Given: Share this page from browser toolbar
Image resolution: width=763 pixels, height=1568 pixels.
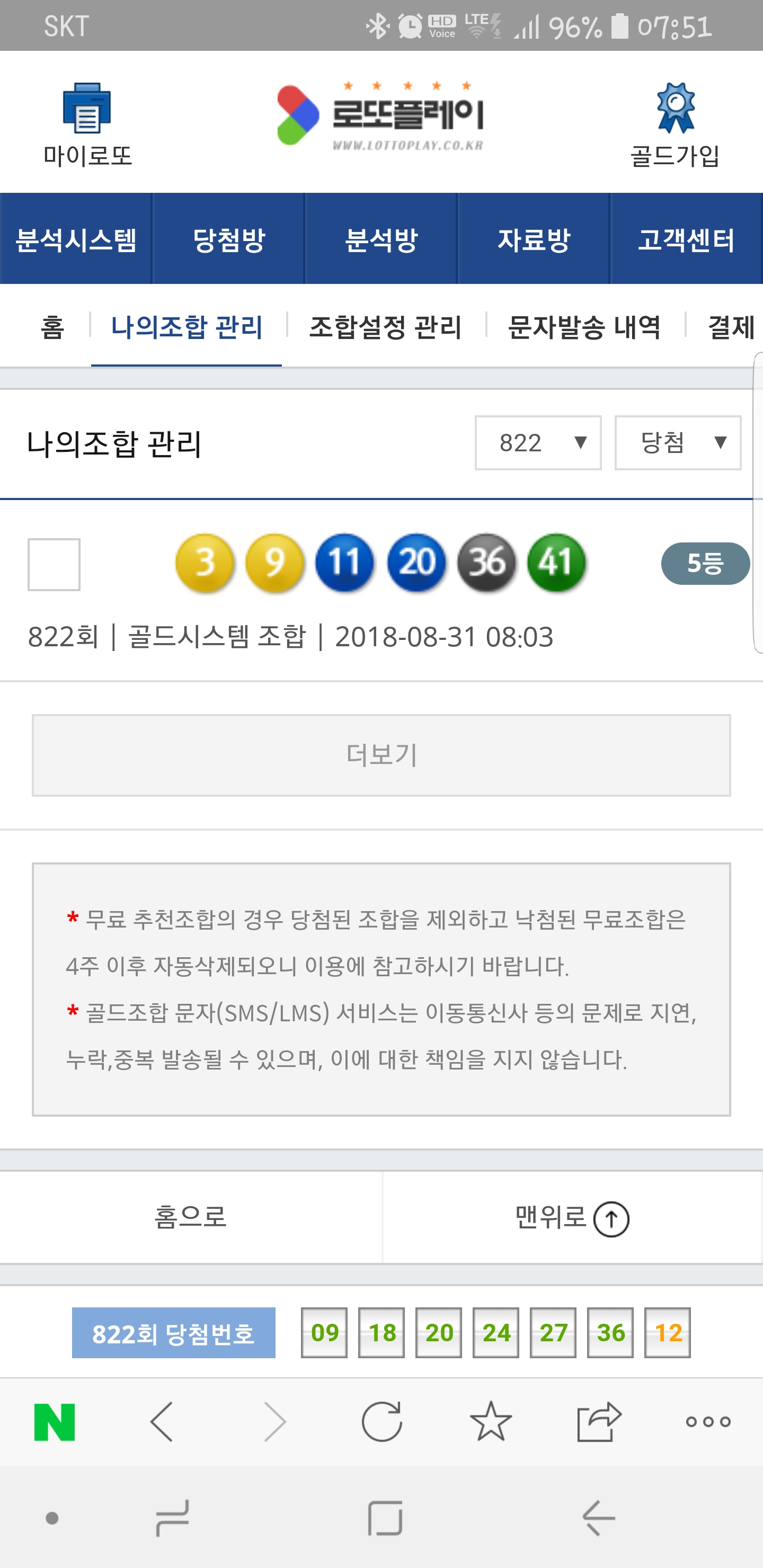Looking at the screenshot, I should click(599, 1422).
